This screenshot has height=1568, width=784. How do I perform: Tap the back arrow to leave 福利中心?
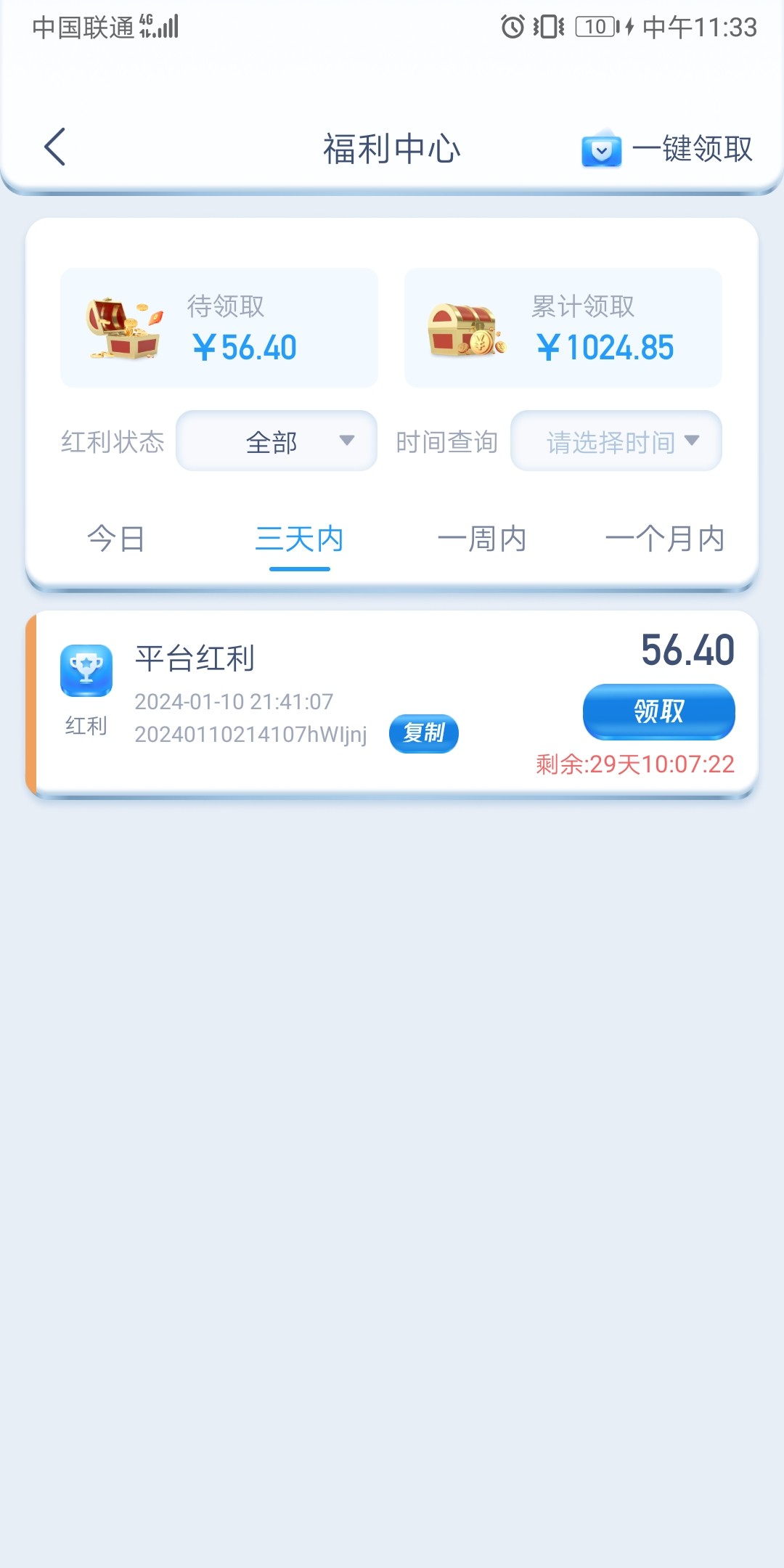click(x=54, y=147)
